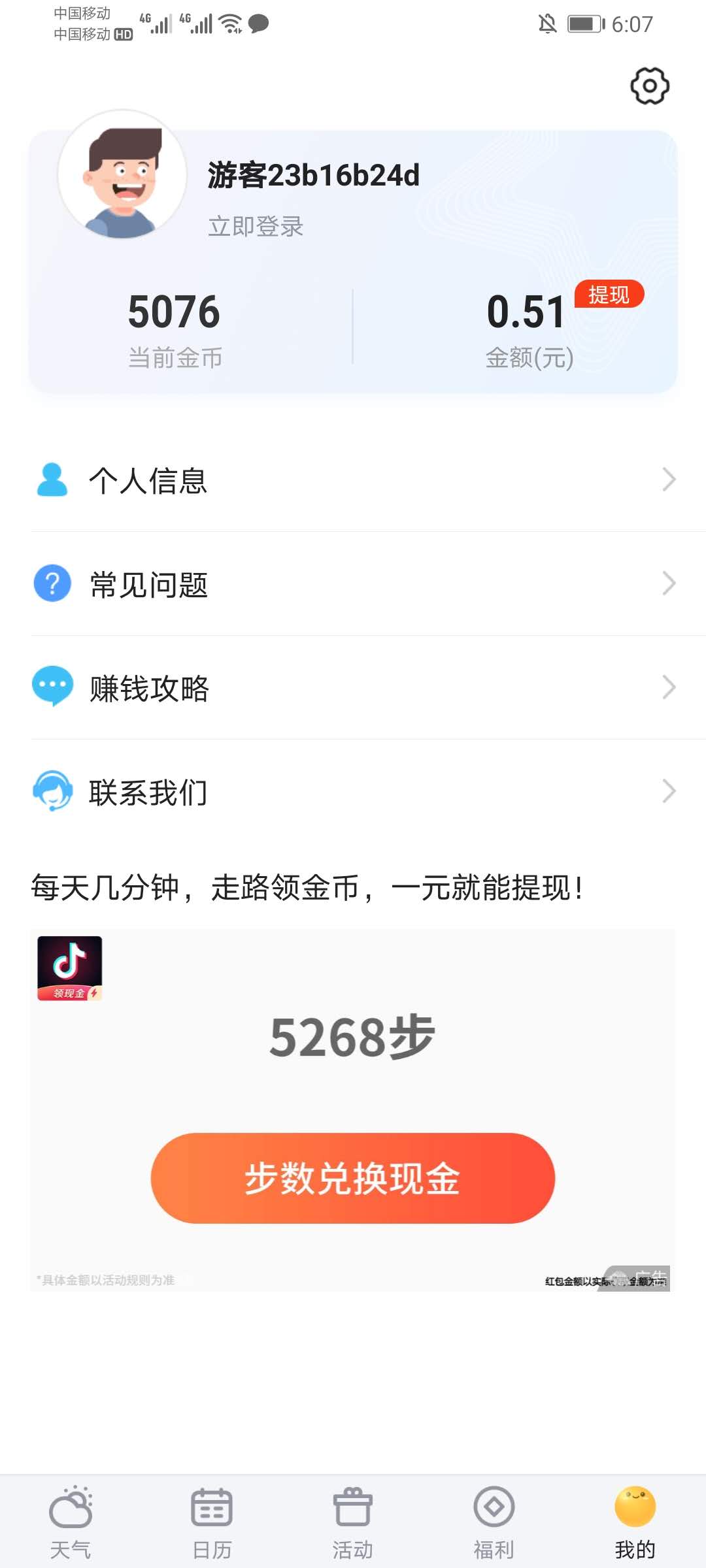Viewport: 706px width, 1568px height.
Task: Expand the 个人信息 row chevron
Action: (x=668, y=480)
